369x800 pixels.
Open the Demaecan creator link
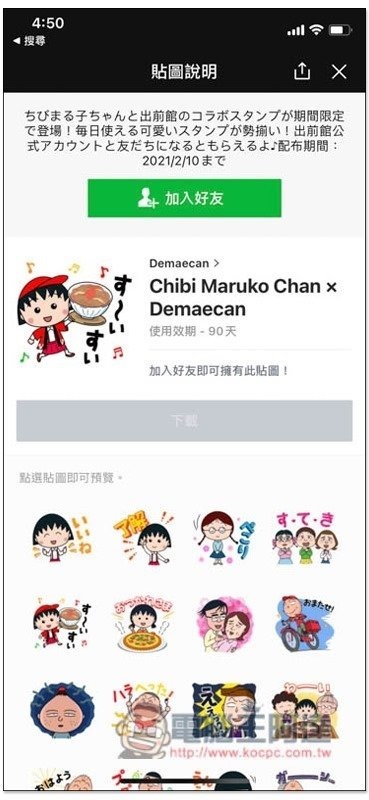click(184, 263)
